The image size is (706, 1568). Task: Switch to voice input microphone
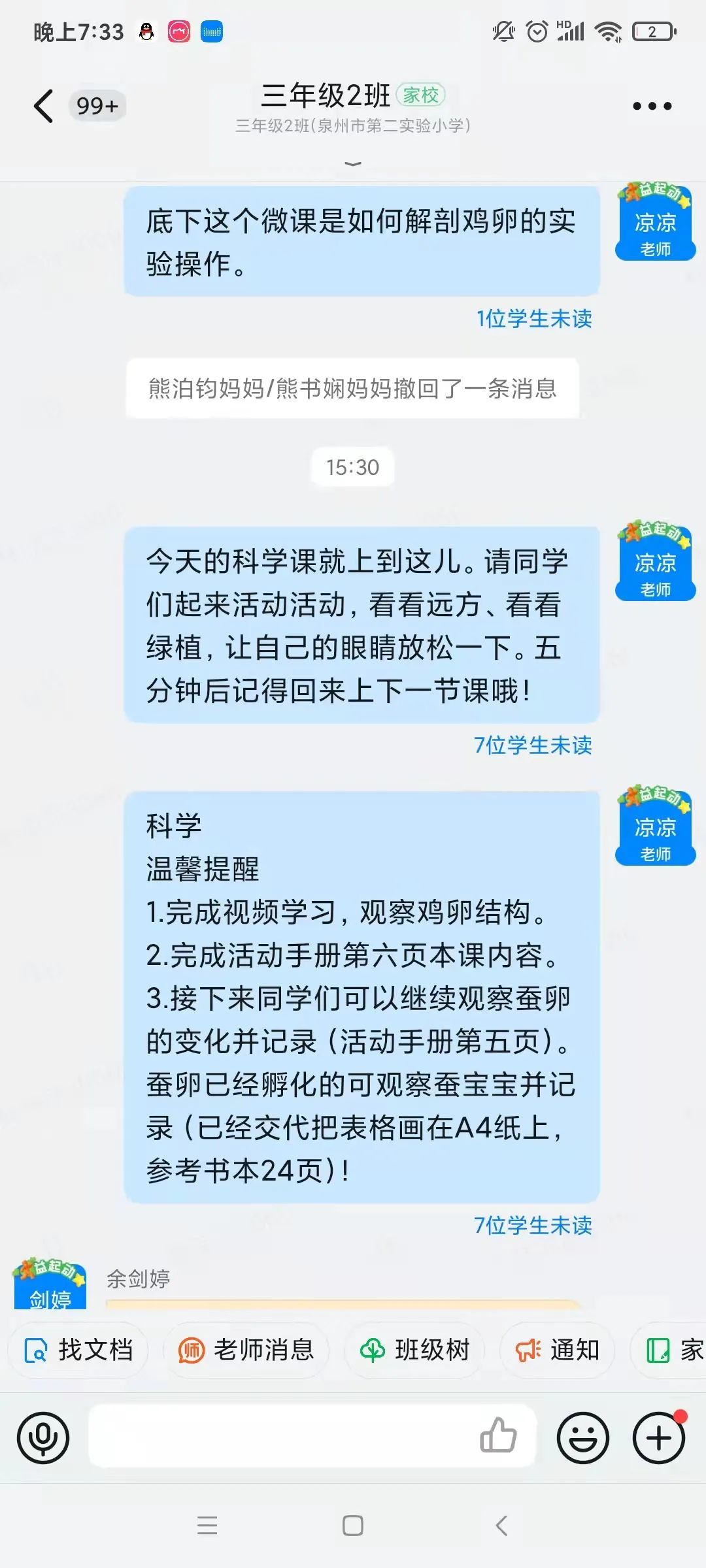click(x=43, y=1438)
